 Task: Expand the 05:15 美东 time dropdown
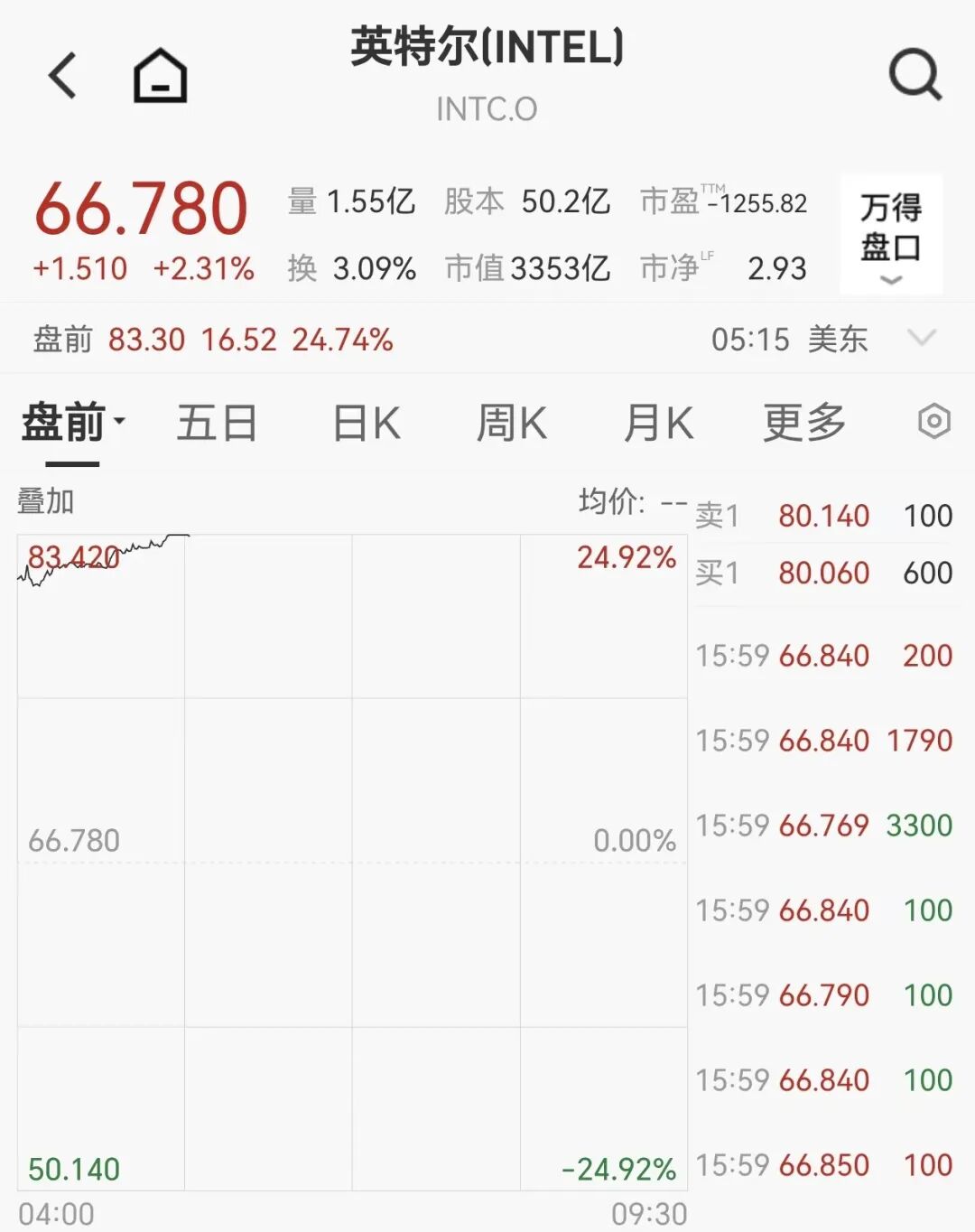coord(922,339)
